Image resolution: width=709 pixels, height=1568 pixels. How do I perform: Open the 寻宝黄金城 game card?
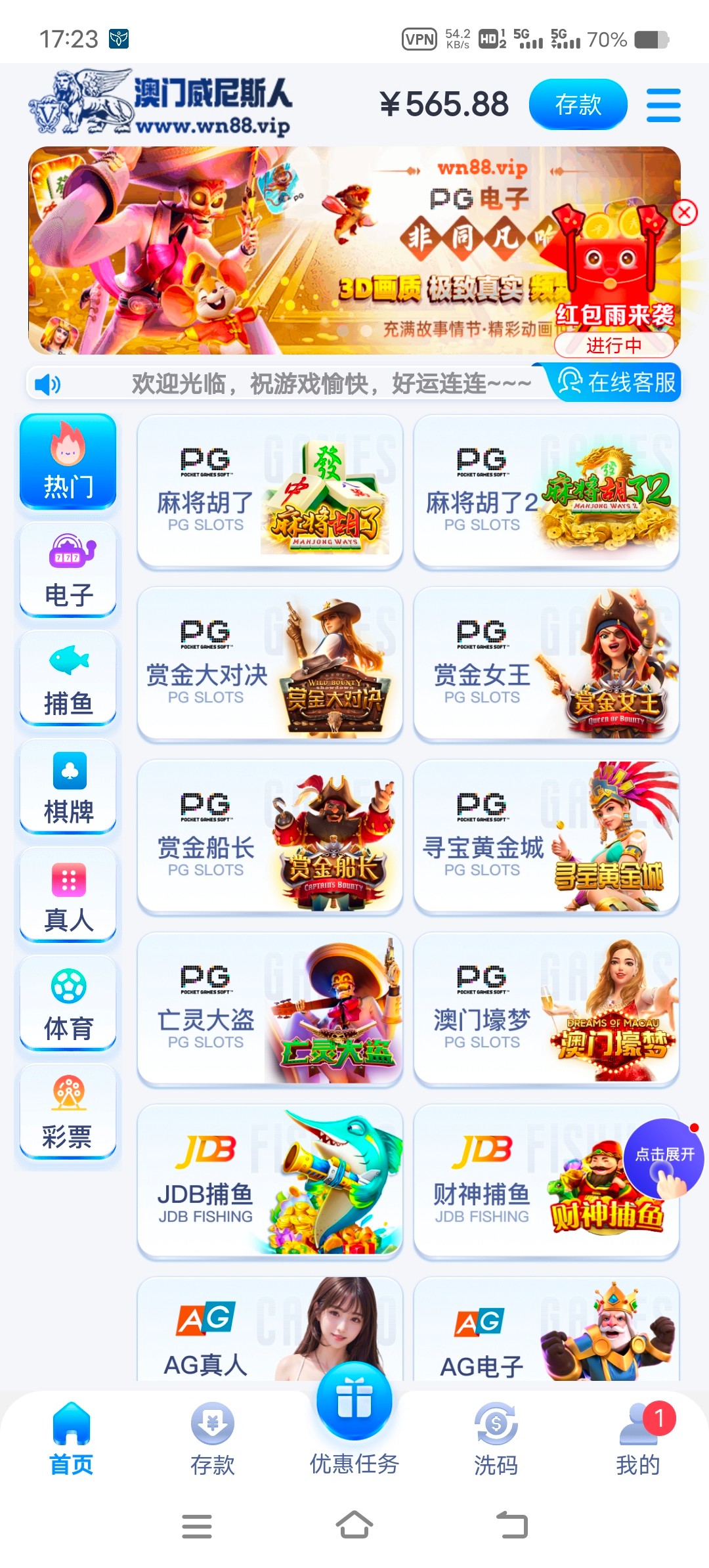546,837
